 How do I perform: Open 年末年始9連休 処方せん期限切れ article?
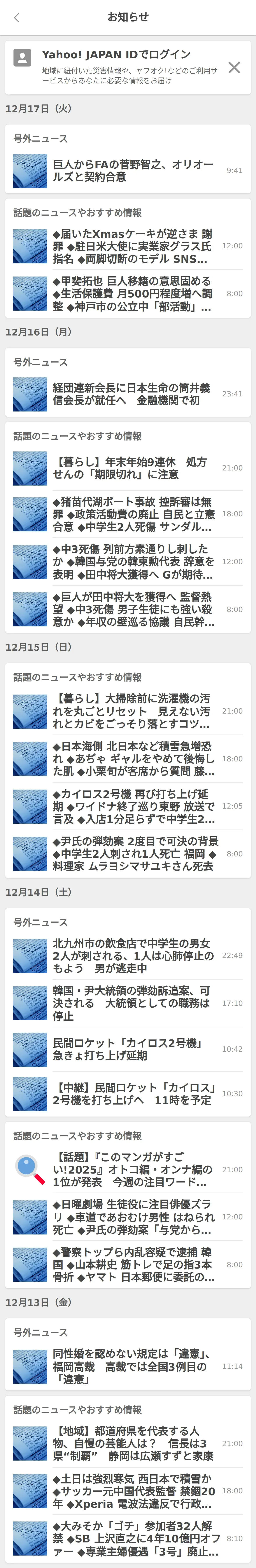tap(128, 468)
